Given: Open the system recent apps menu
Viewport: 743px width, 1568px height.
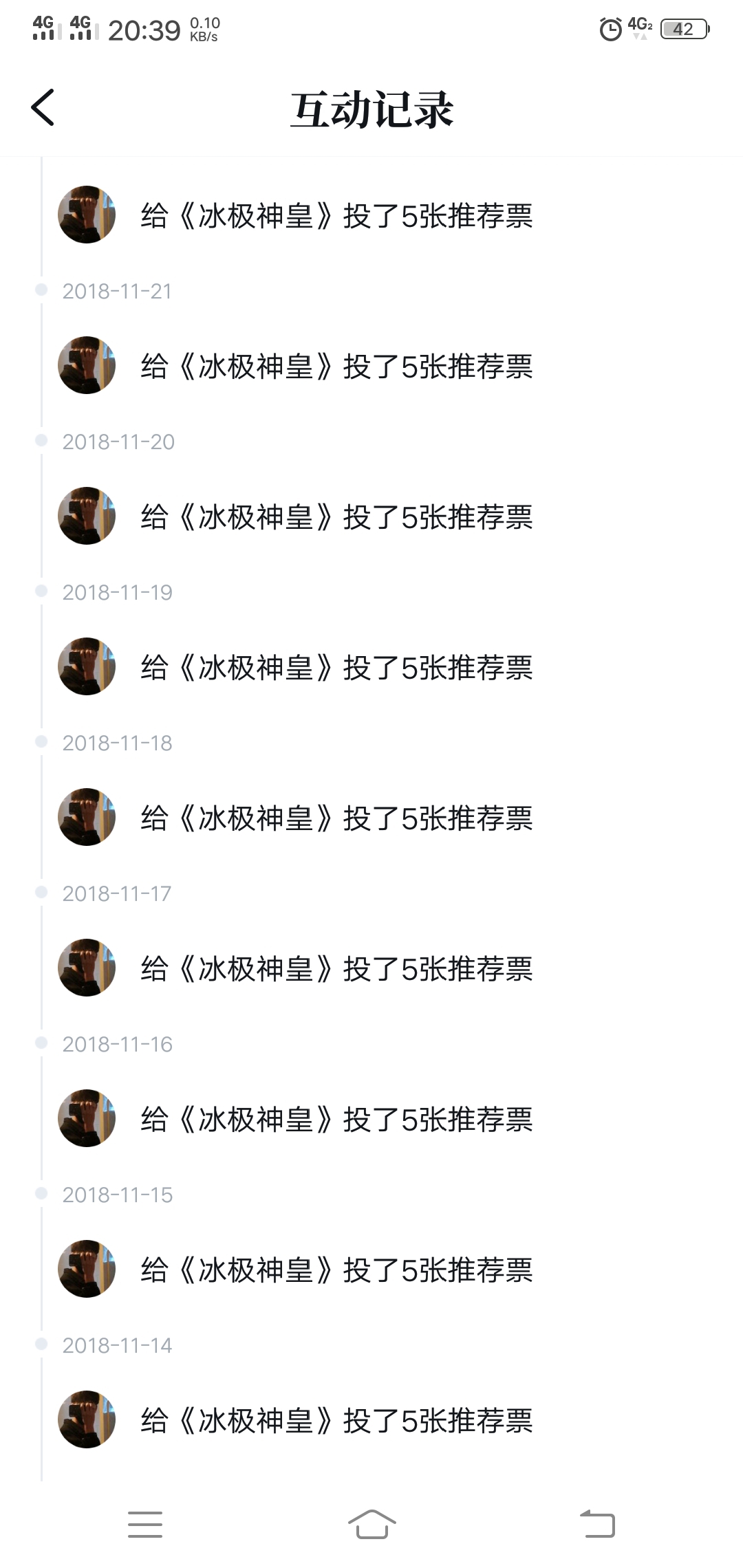Looking at the screenshot, I should [145, 1524].
